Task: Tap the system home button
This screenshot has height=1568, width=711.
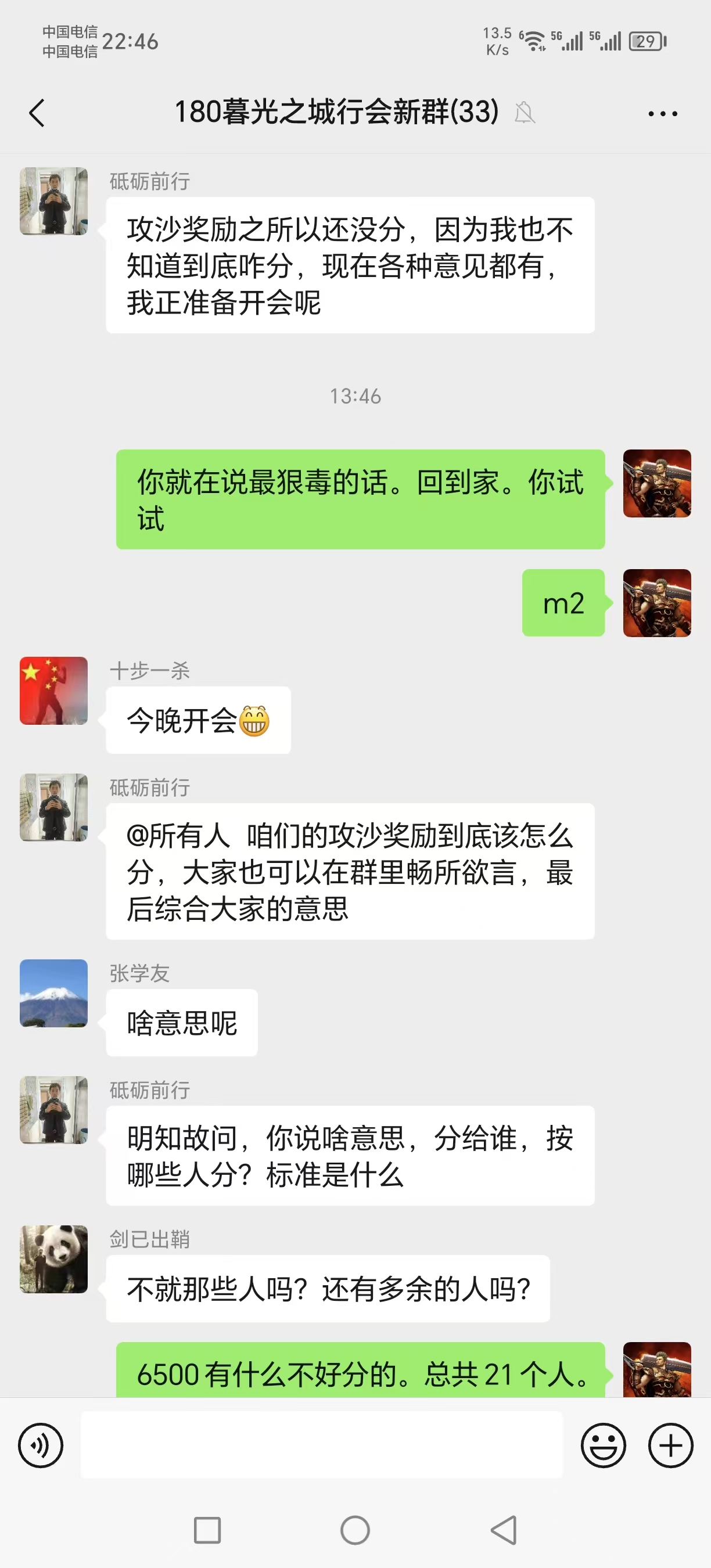Action: click(x=355, y=1530)
